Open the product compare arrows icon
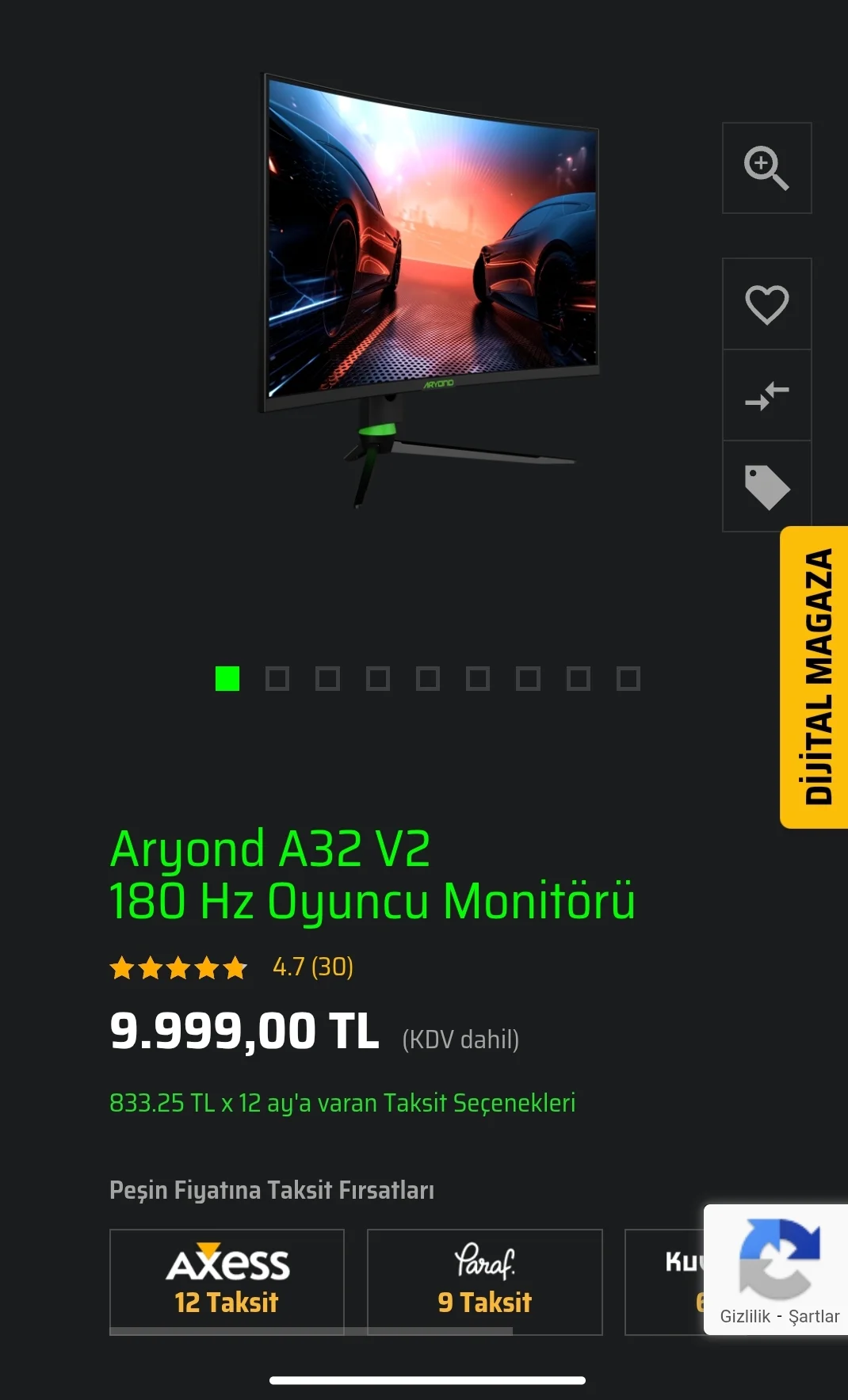The height and width of the screenshot is (1400, 848). [x=766, y=395]
